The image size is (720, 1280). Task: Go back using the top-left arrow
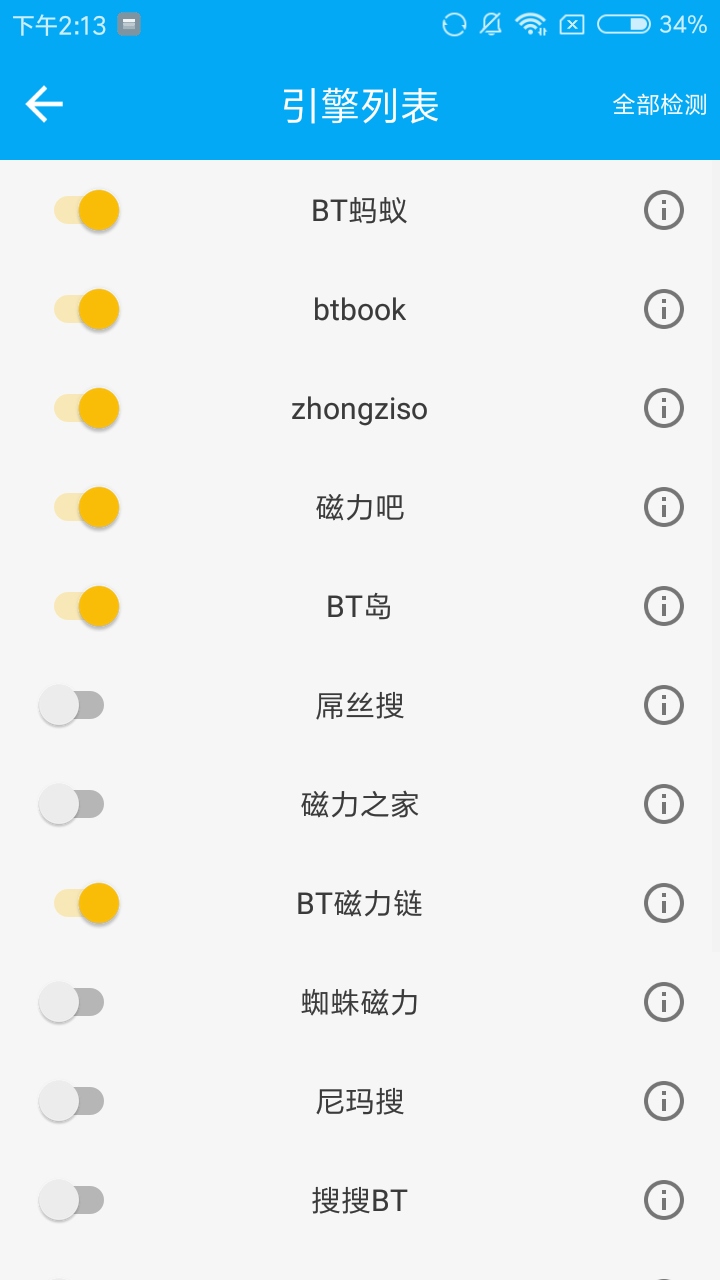point(44,104)
